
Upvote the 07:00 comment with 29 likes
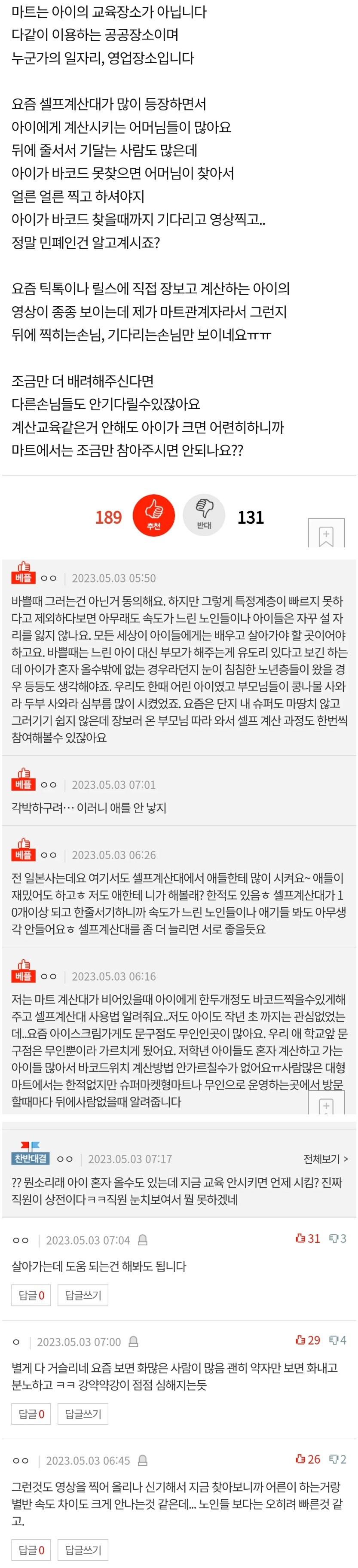point(307,1340)
